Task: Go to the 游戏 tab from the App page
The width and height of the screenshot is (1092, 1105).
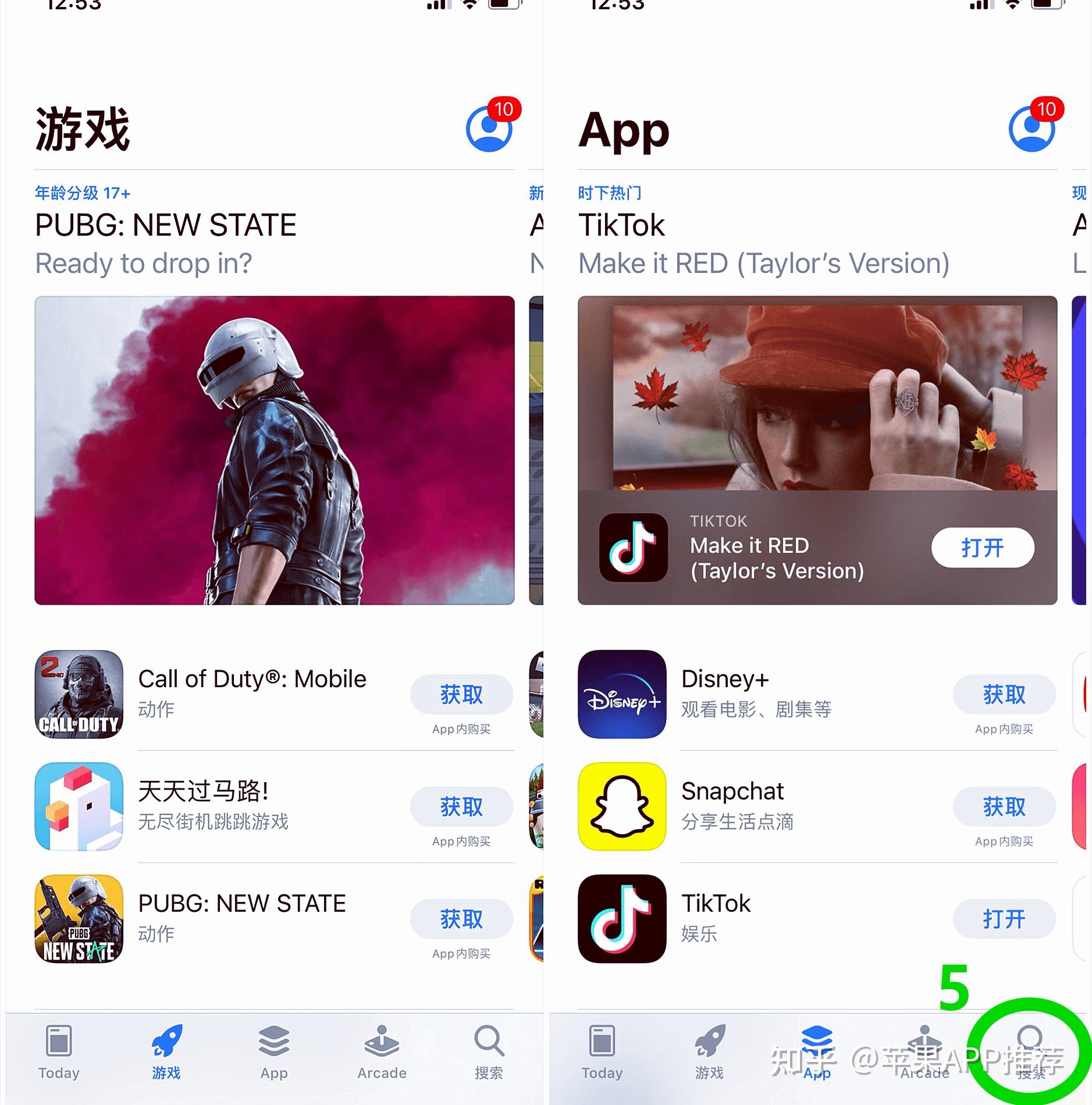Action: 709,1052
